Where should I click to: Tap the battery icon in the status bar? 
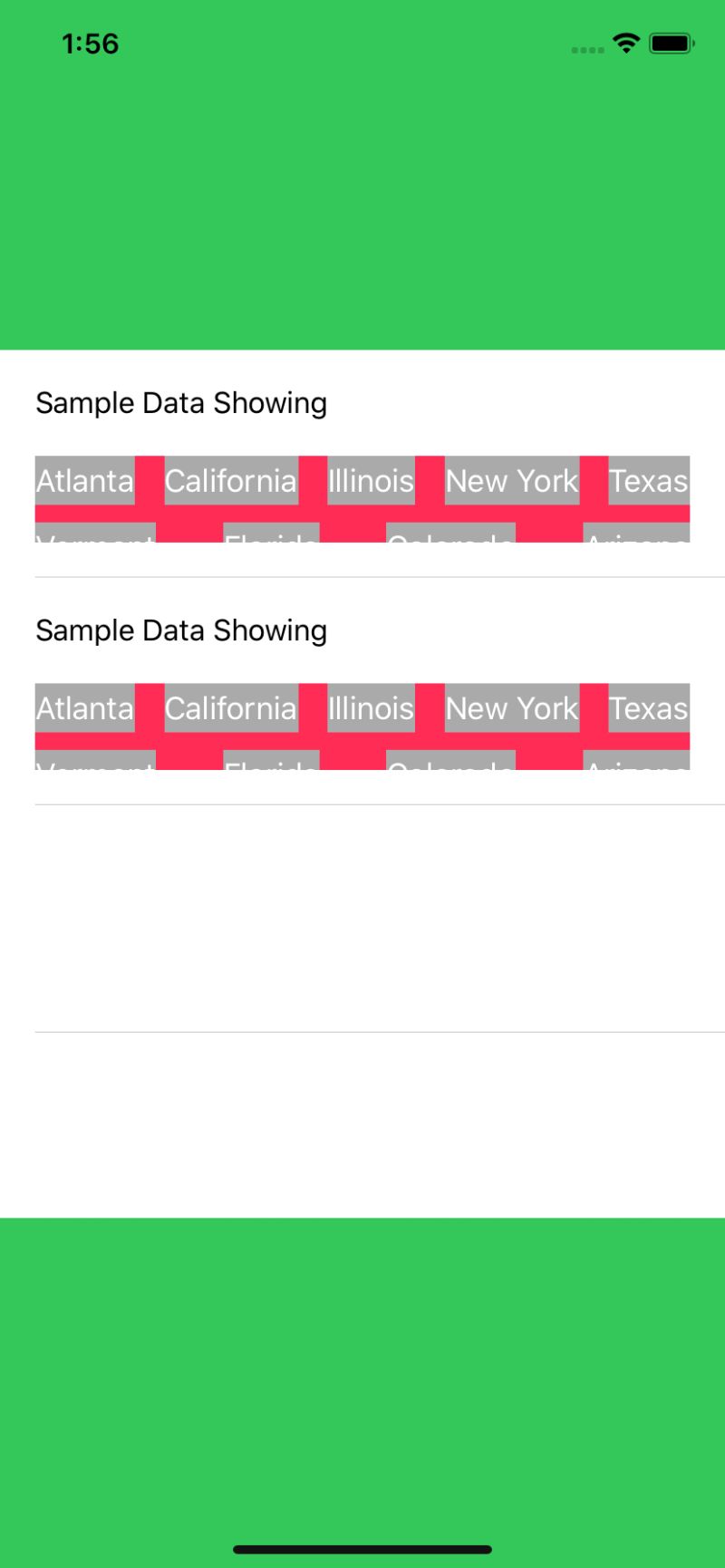(672, 42)
